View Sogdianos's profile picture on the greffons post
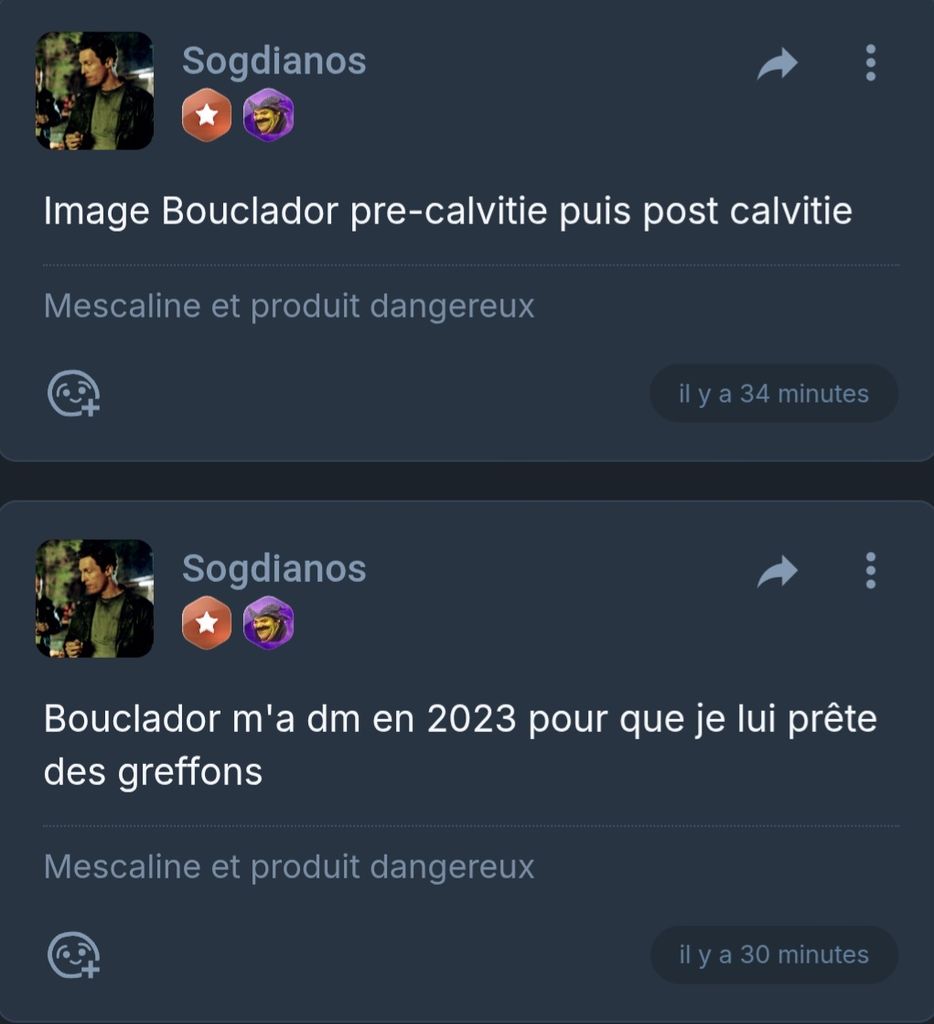 click(x=95, y=599)
